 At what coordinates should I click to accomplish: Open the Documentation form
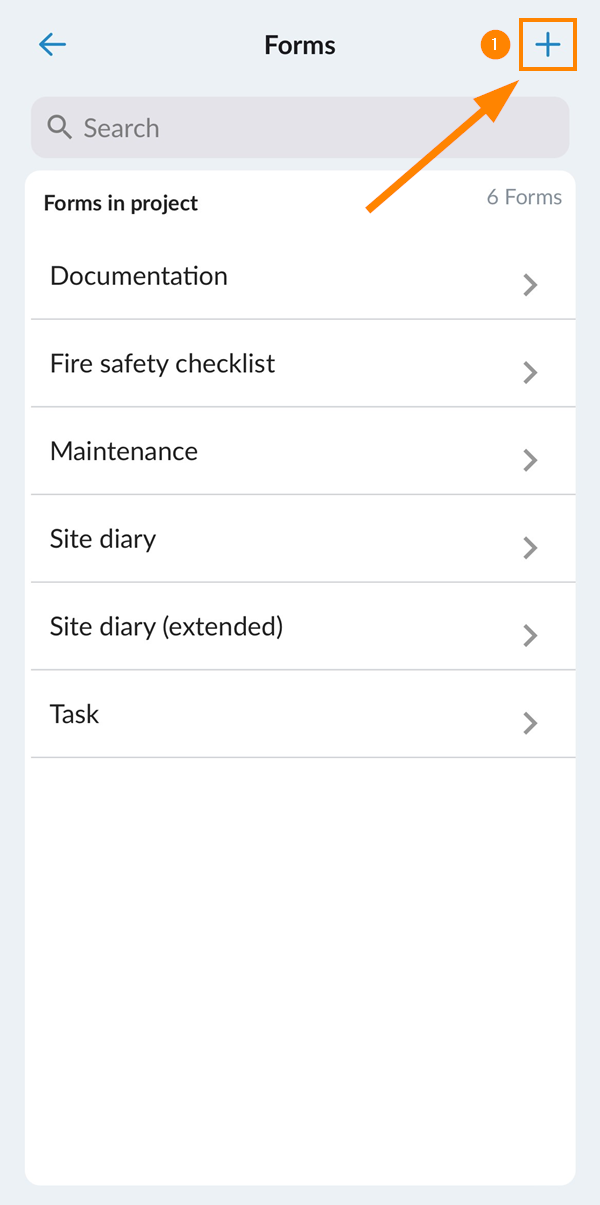(x=303, y=277)
